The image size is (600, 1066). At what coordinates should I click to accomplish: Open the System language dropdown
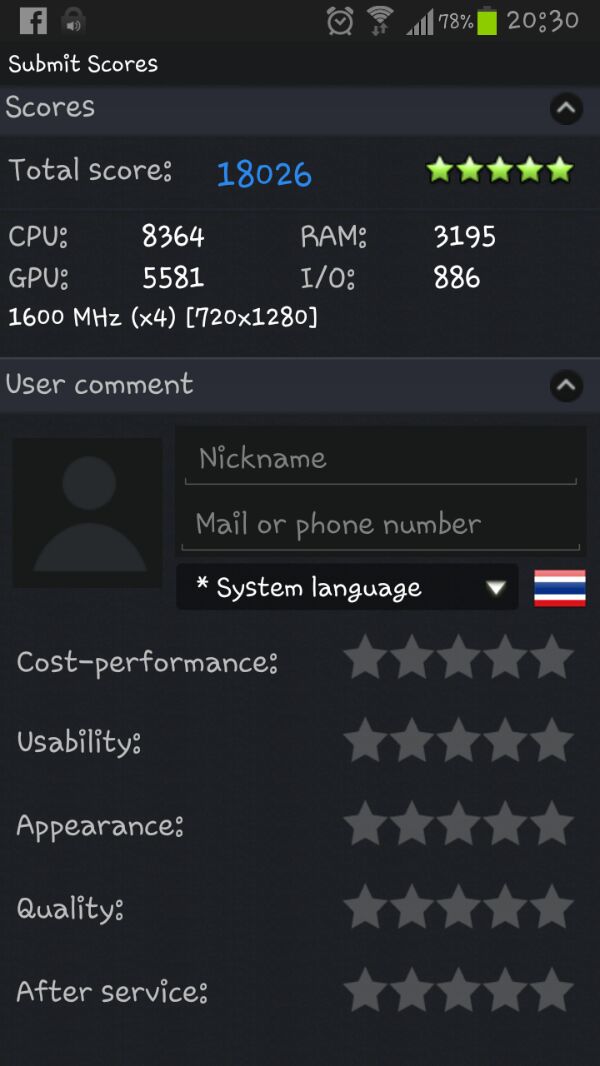(x=347, y=587)
